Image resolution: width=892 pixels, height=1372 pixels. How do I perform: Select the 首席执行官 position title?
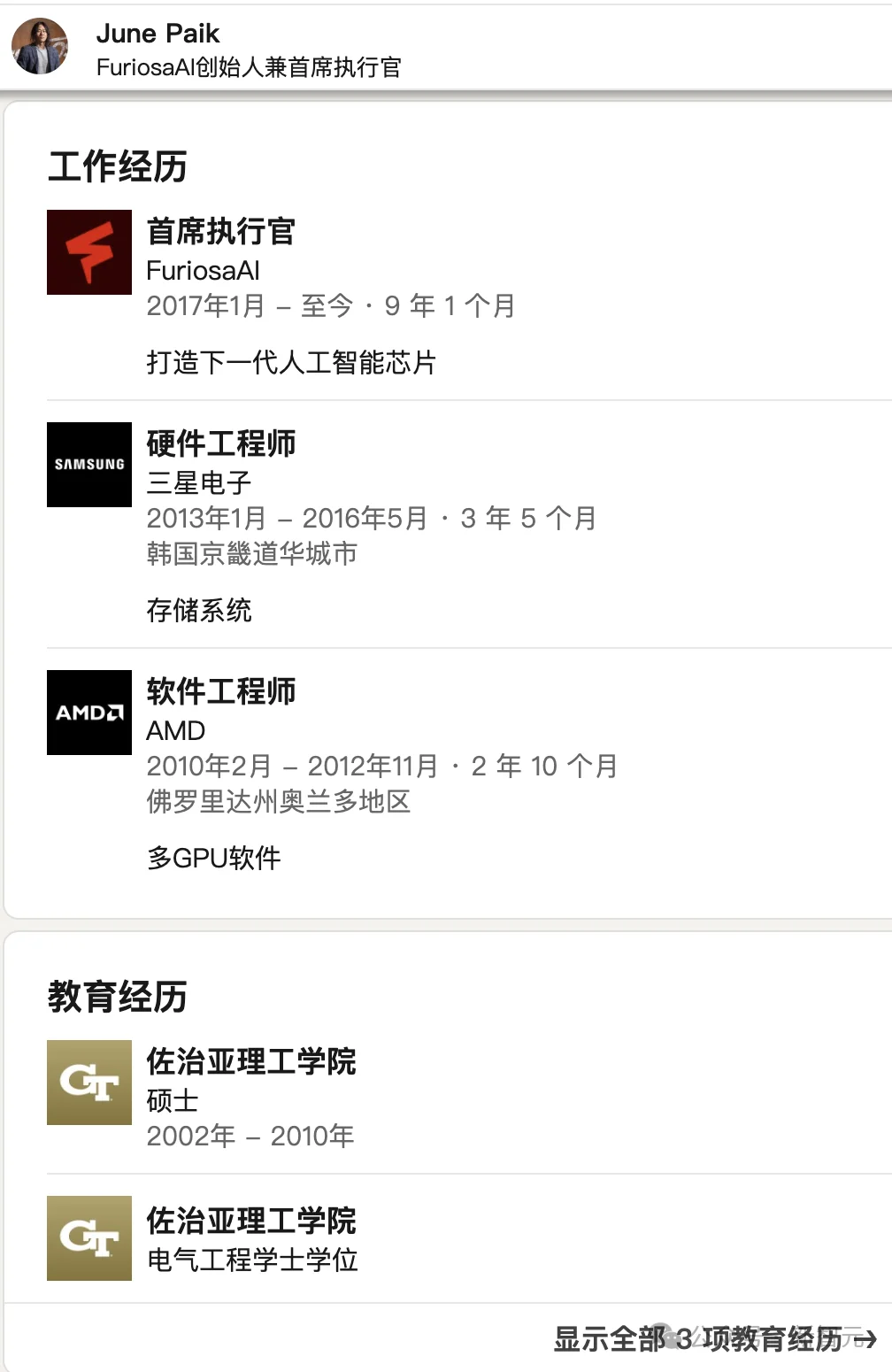221,231
